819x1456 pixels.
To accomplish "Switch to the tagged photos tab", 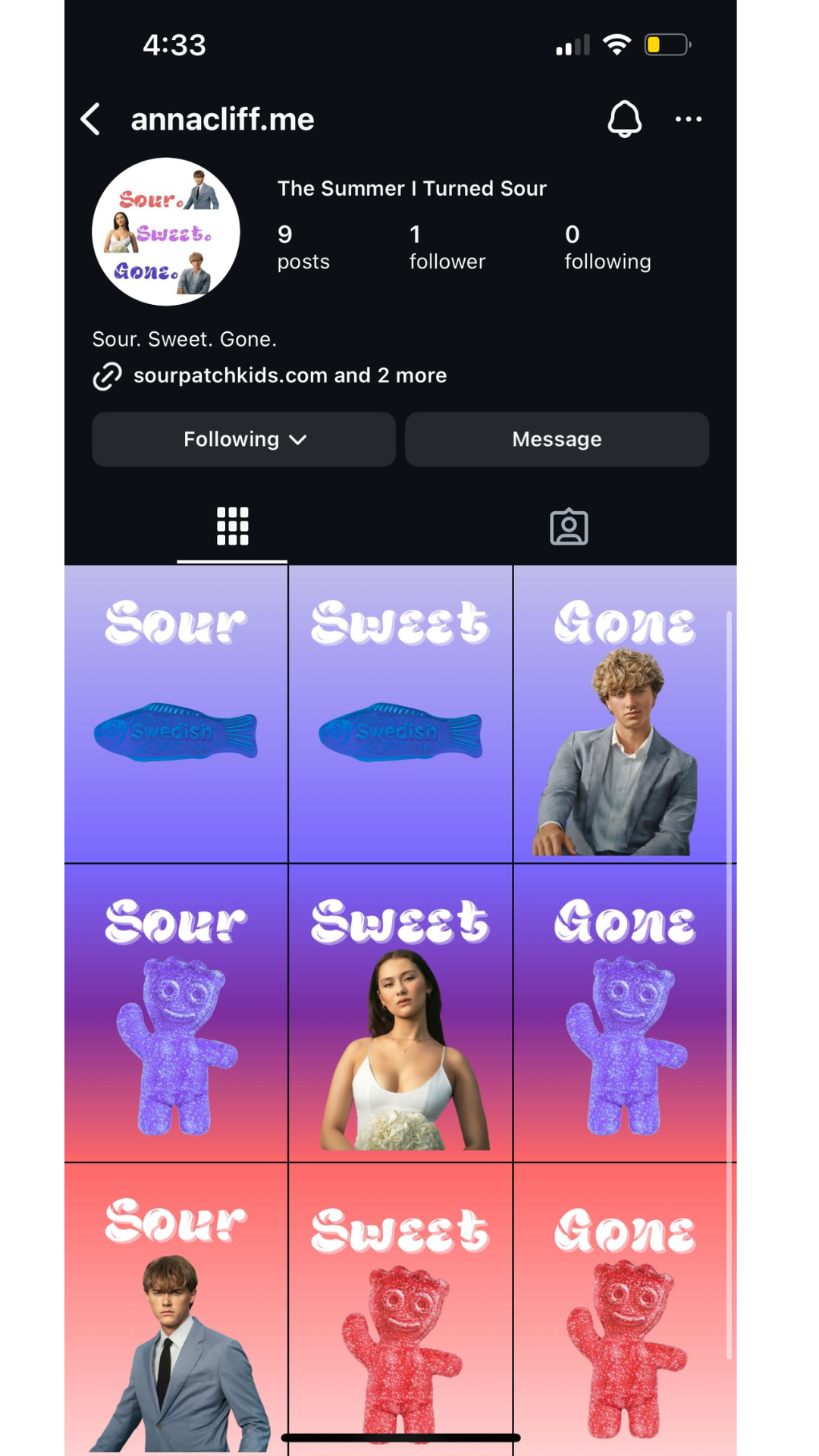I will (569, 526).
